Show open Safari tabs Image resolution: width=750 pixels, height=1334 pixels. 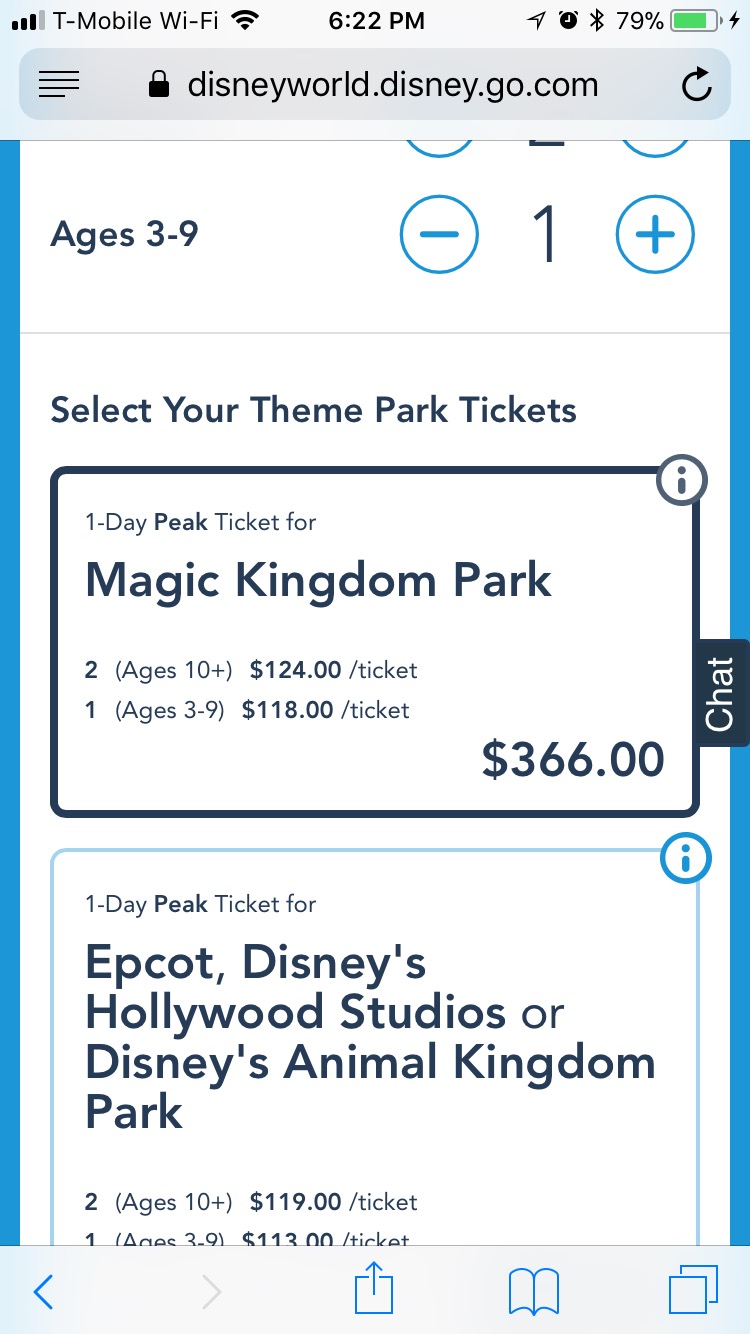(693, 1291)
